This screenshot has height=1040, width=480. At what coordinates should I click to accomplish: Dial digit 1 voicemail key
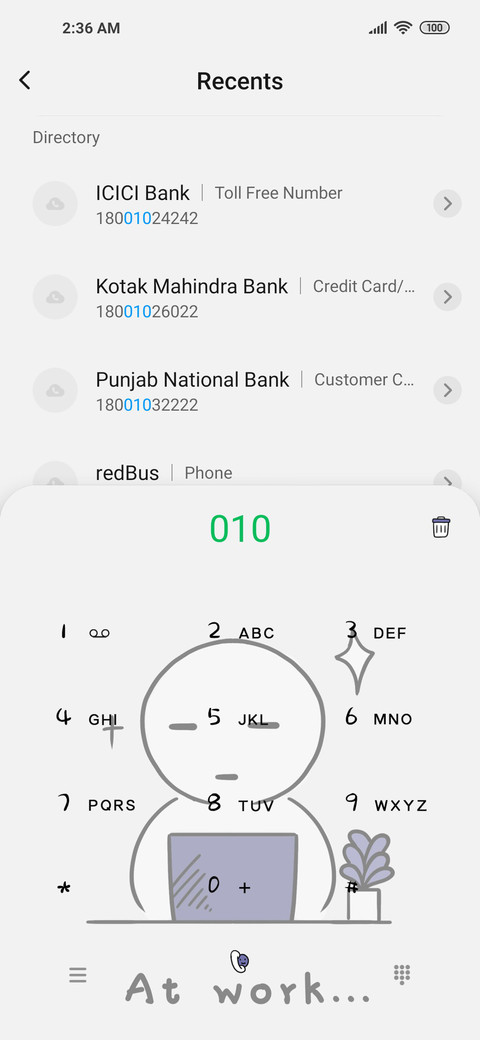pos(84,632)
